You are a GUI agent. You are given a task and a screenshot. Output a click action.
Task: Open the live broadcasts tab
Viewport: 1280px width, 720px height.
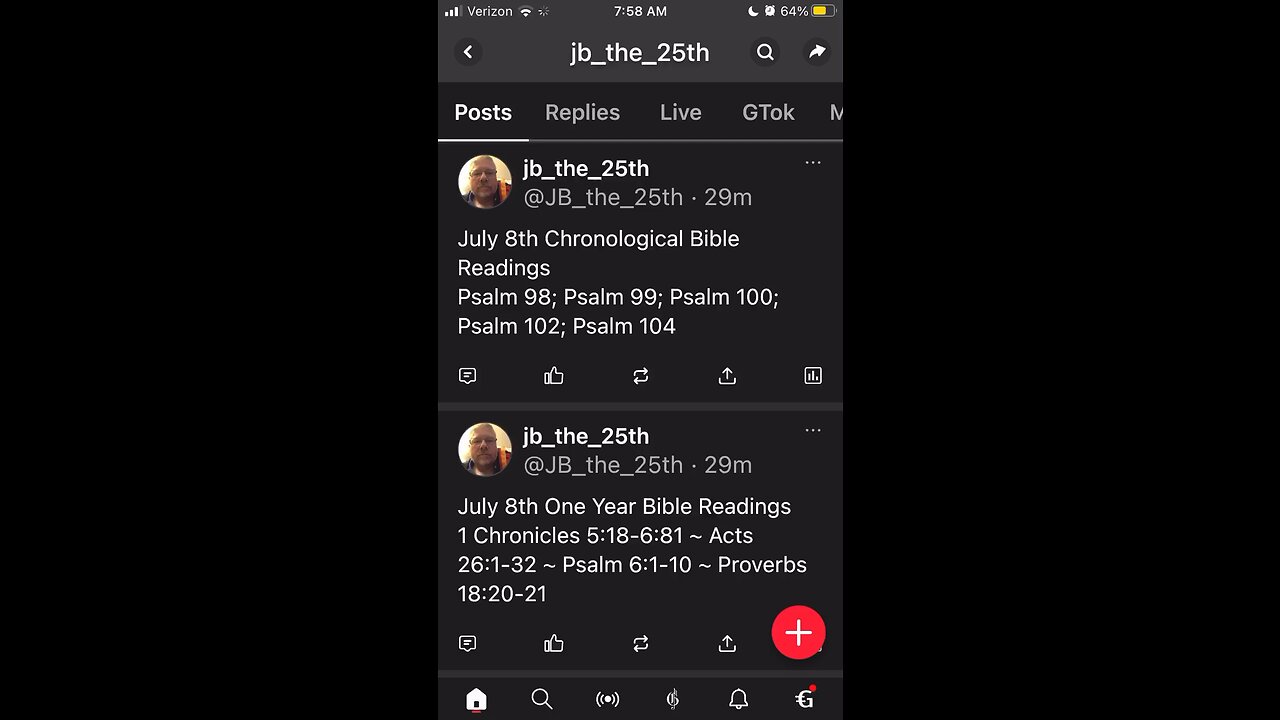[607, 699]
